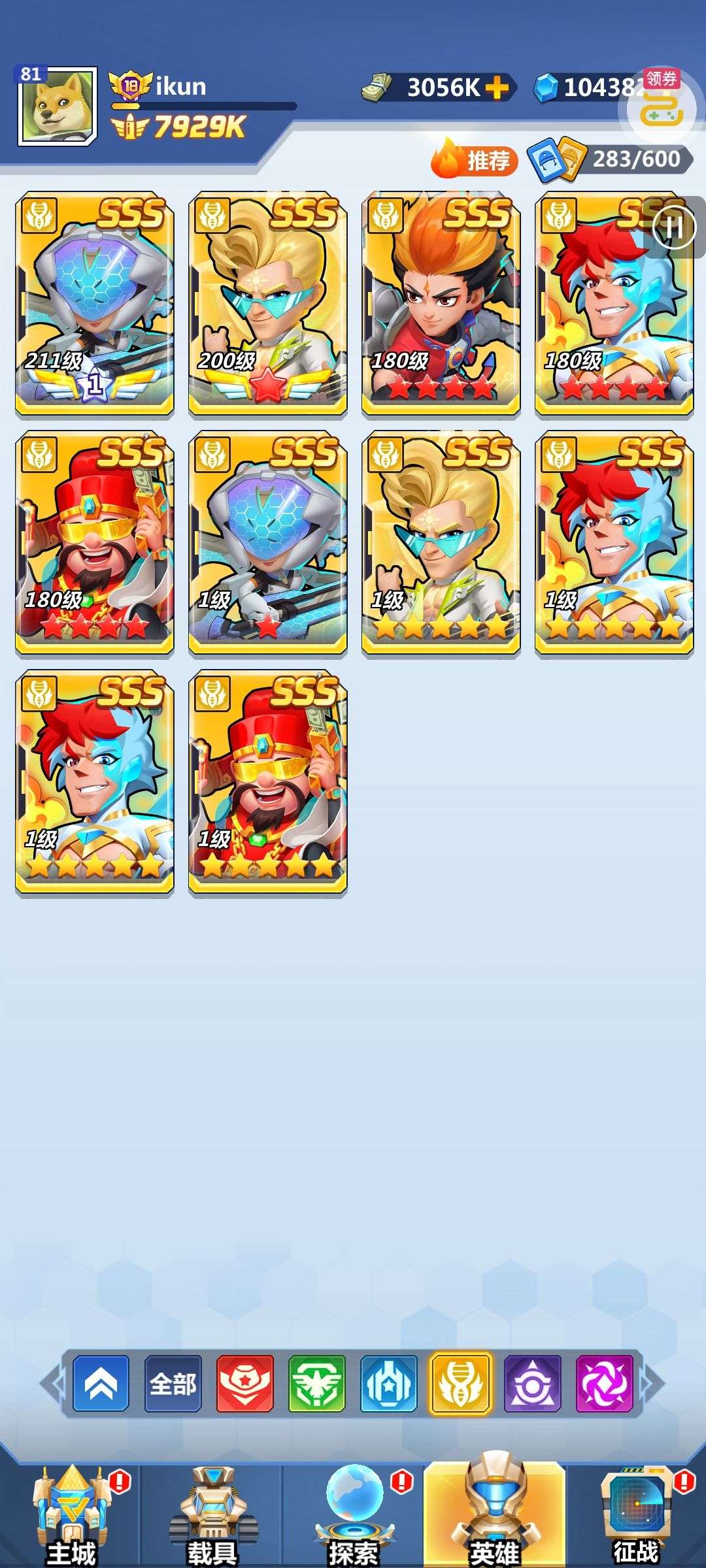Filter heroes by green faction icon
Image resolution: width=706 pixels, height=1568 pixels.
317,1384
